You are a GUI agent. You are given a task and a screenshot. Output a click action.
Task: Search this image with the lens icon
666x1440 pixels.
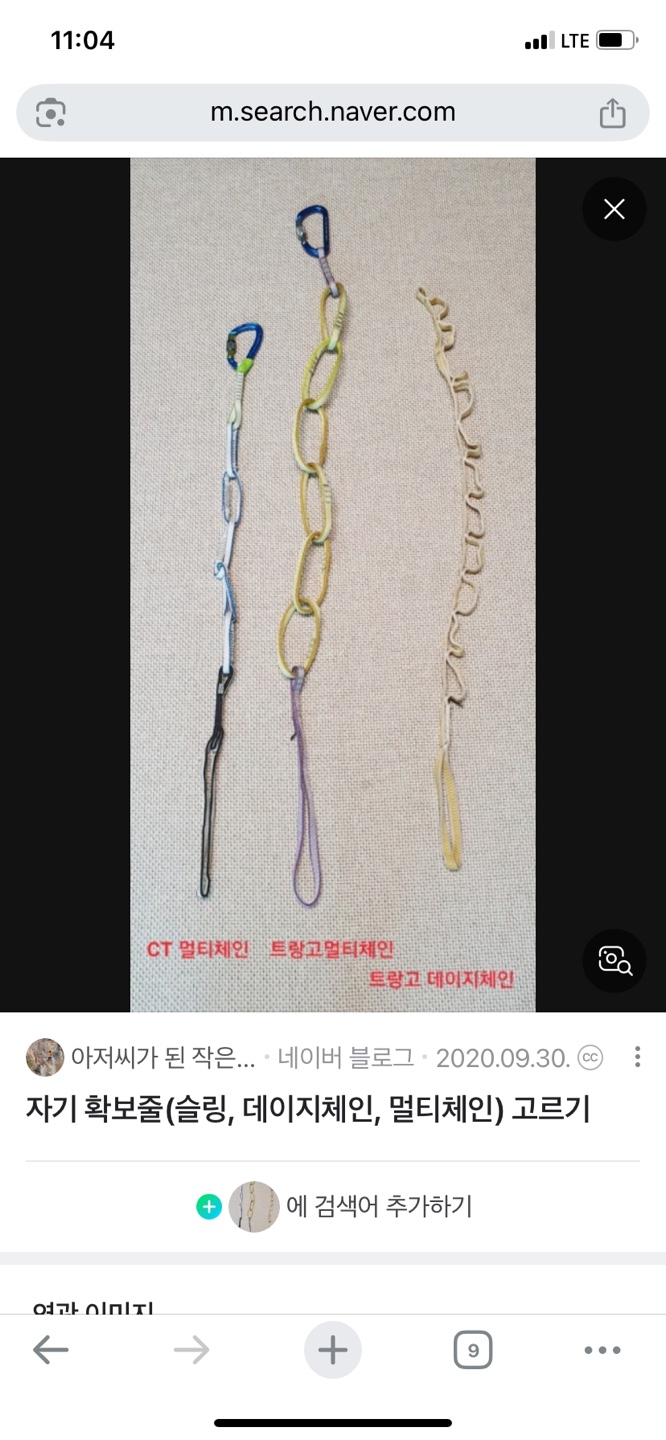(614, 960)
